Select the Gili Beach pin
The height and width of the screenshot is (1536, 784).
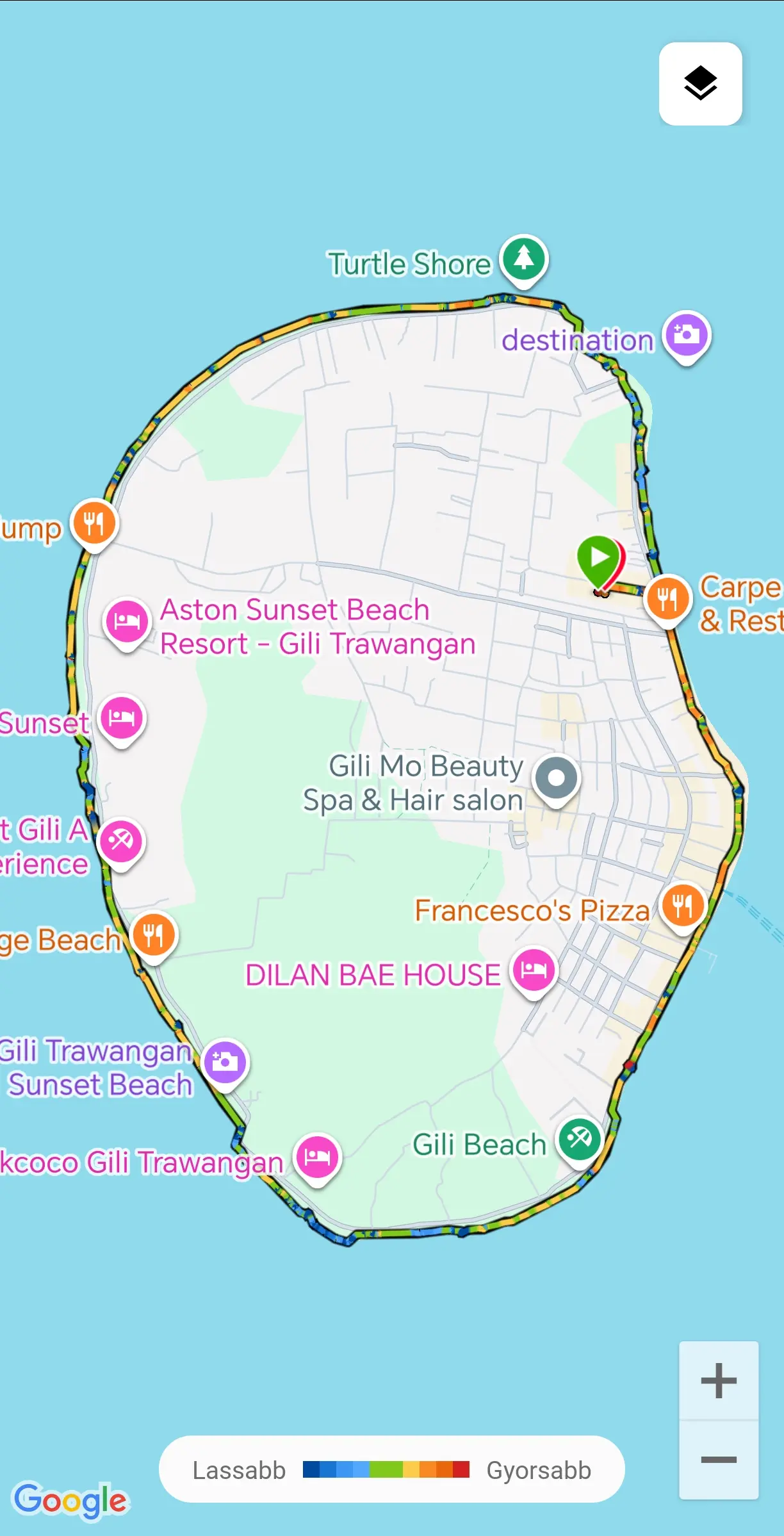coord(580,1140)
